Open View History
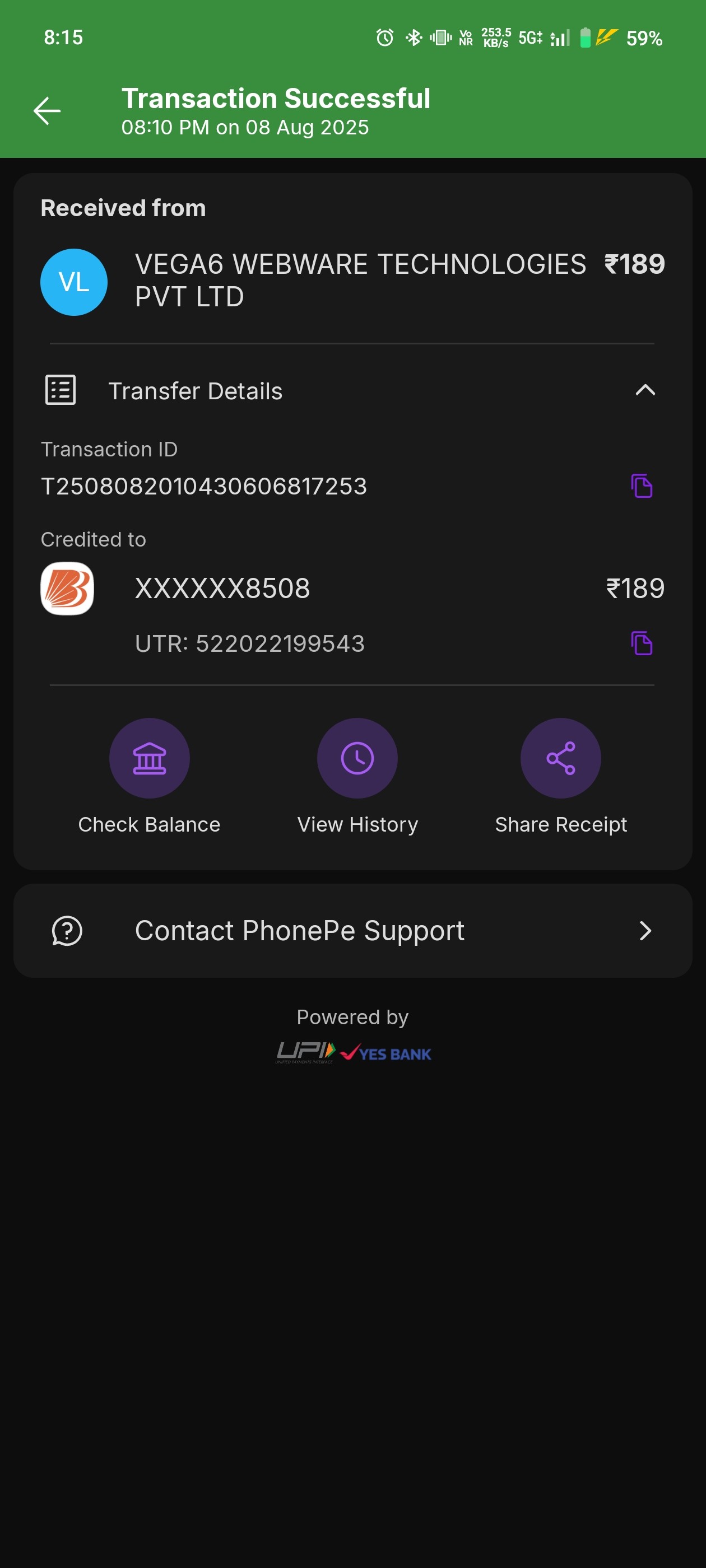This screenshot has width=706, height=1568. [x=357, y=758]
